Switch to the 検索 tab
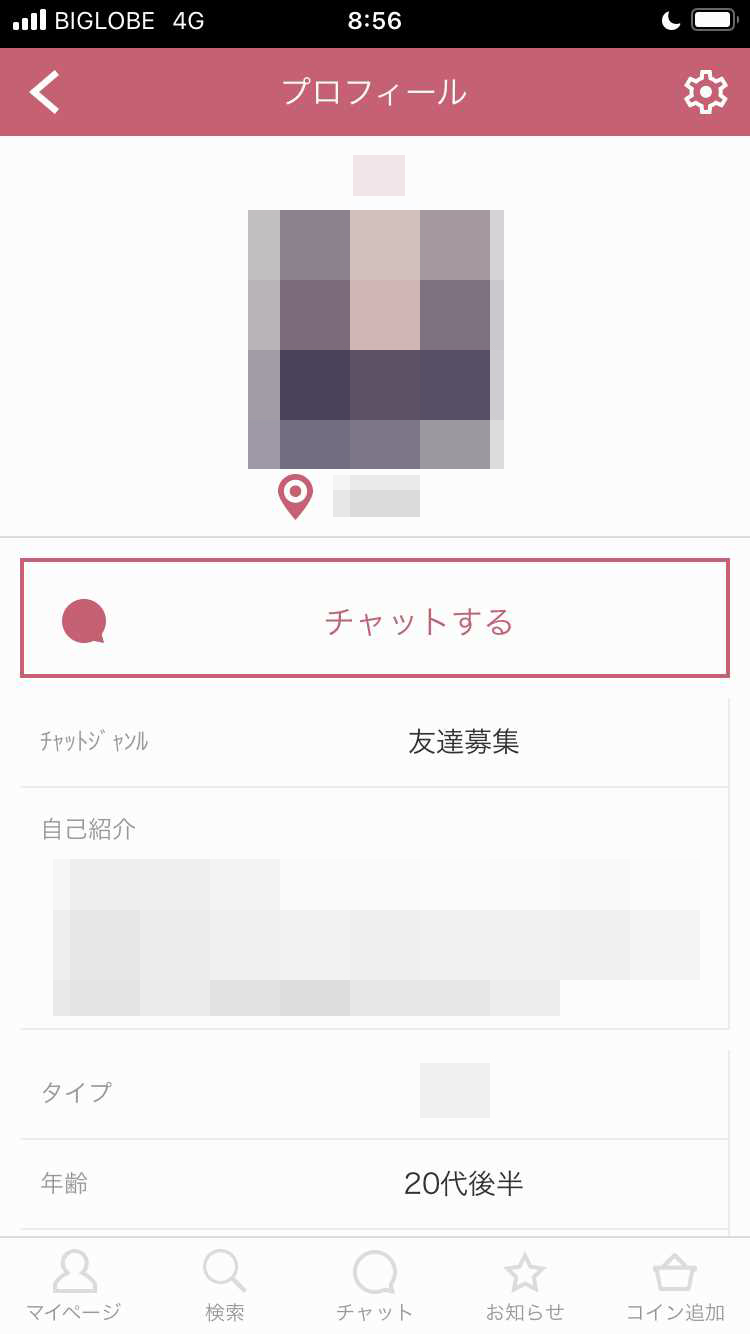 224,1285
